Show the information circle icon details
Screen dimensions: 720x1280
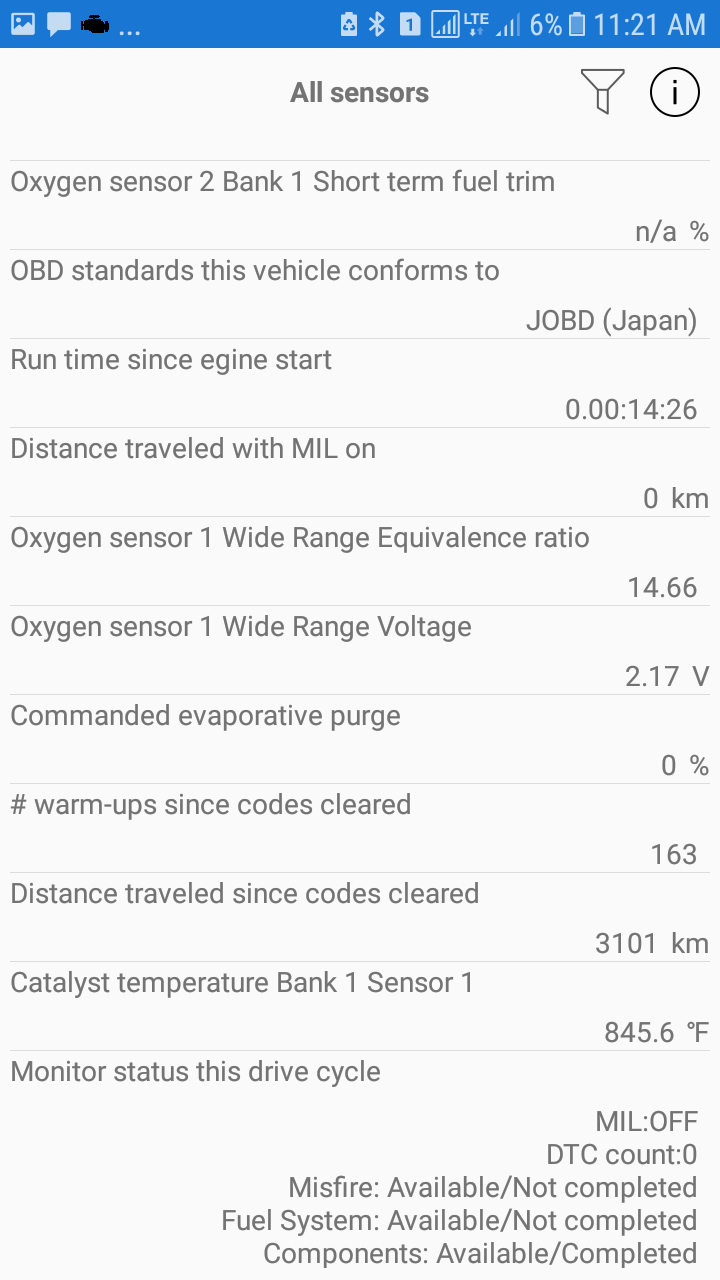tap(675, 92)
